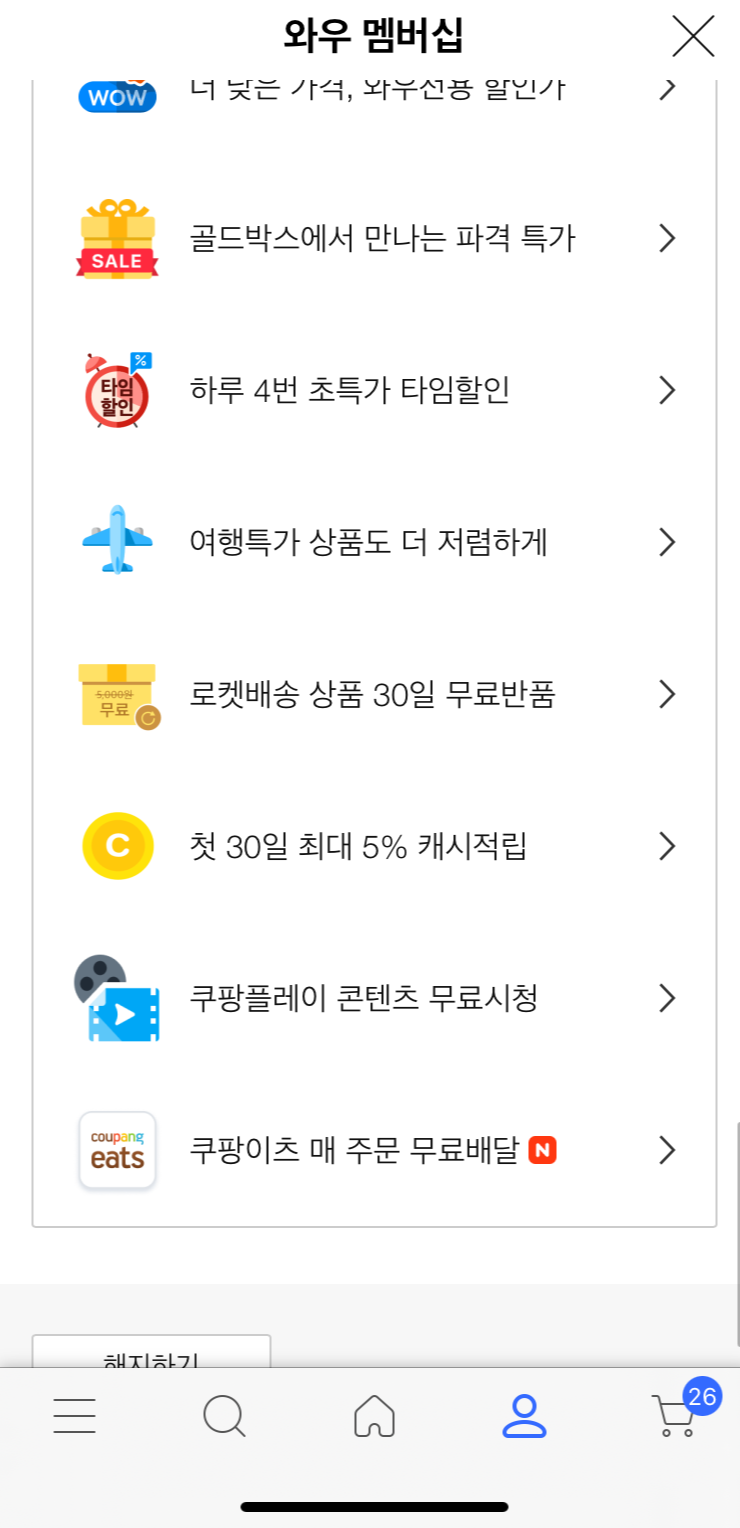Go to the home tab

375,1416
